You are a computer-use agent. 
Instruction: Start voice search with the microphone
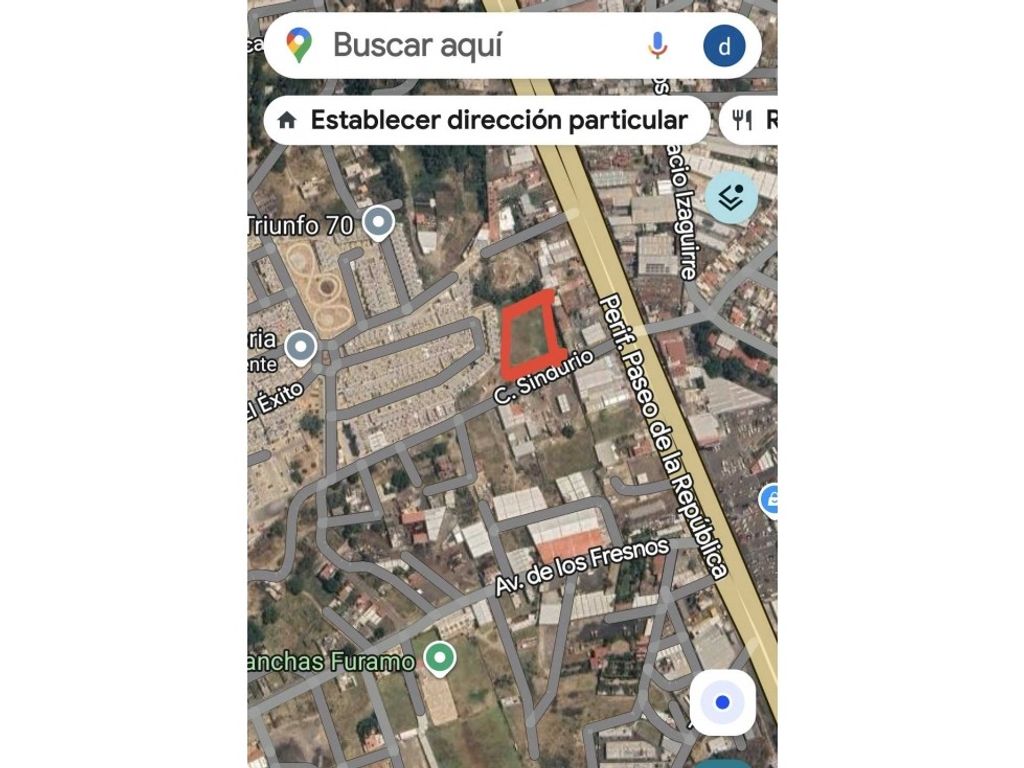point(657,45)
